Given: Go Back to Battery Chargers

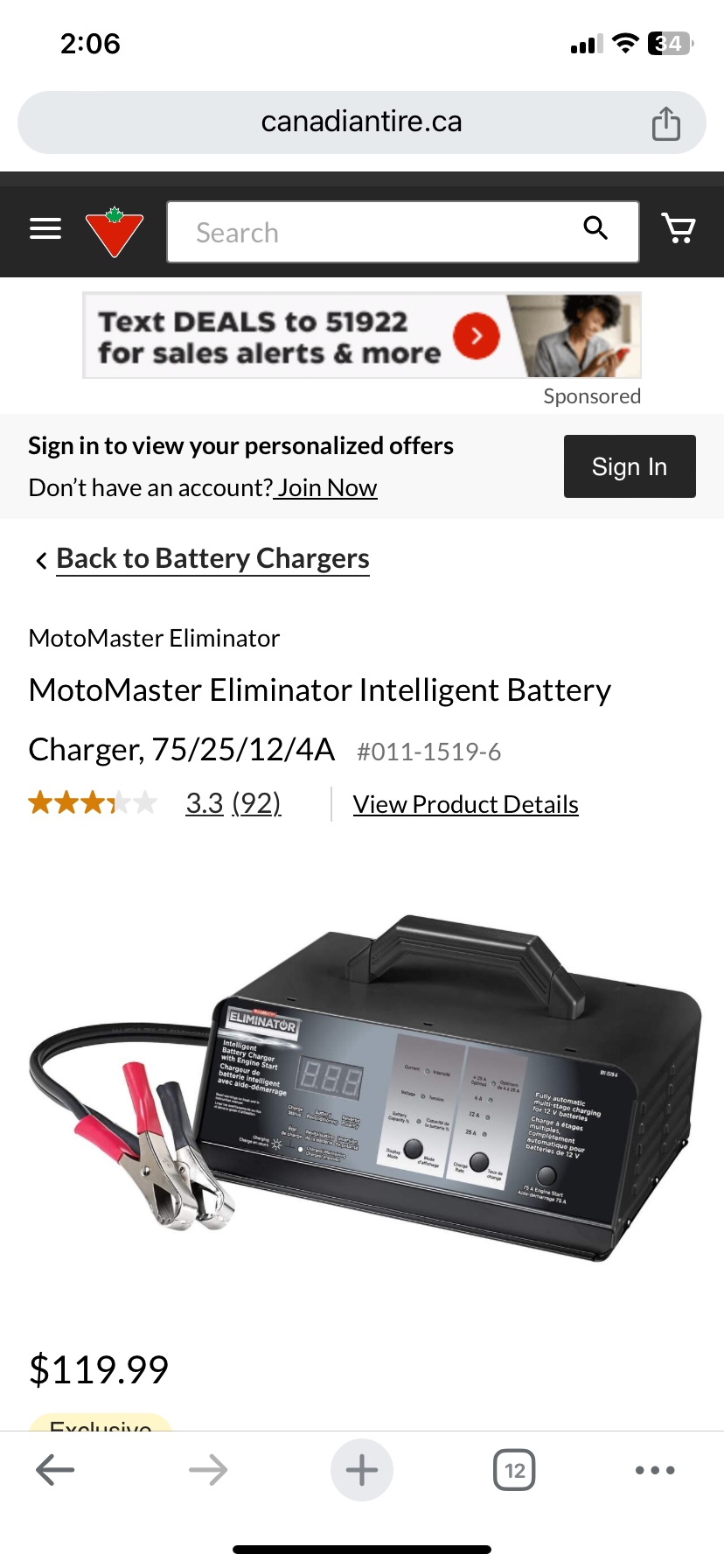Looking at the screenshot, I should point(212,557).
